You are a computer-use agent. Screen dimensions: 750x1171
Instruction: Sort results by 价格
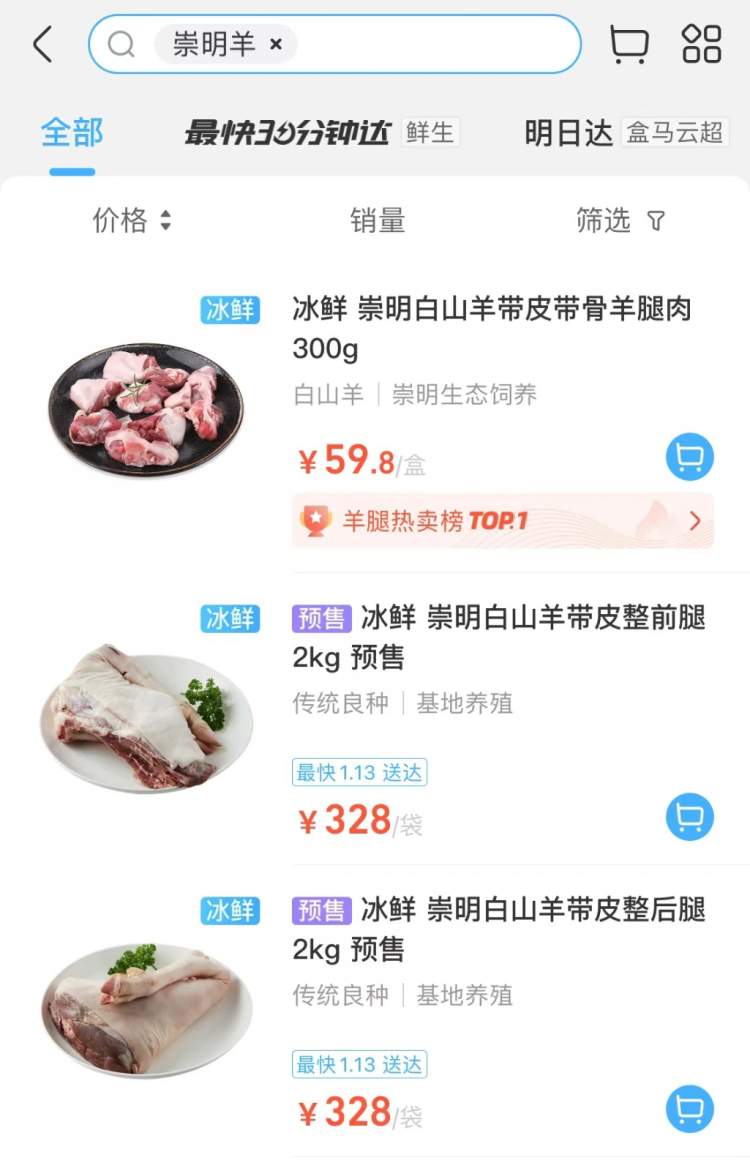click(x=132, y=220)
